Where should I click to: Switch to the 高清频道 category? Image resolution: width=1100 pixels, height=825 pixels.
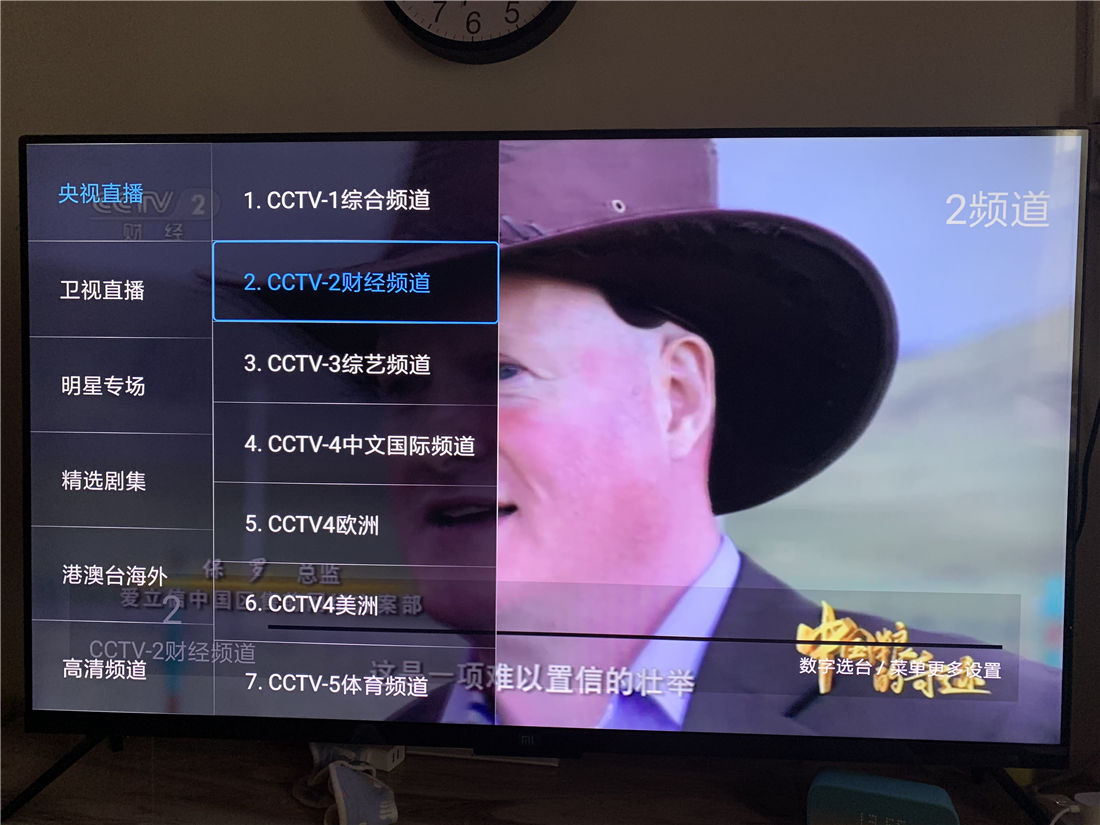(105, 669)
